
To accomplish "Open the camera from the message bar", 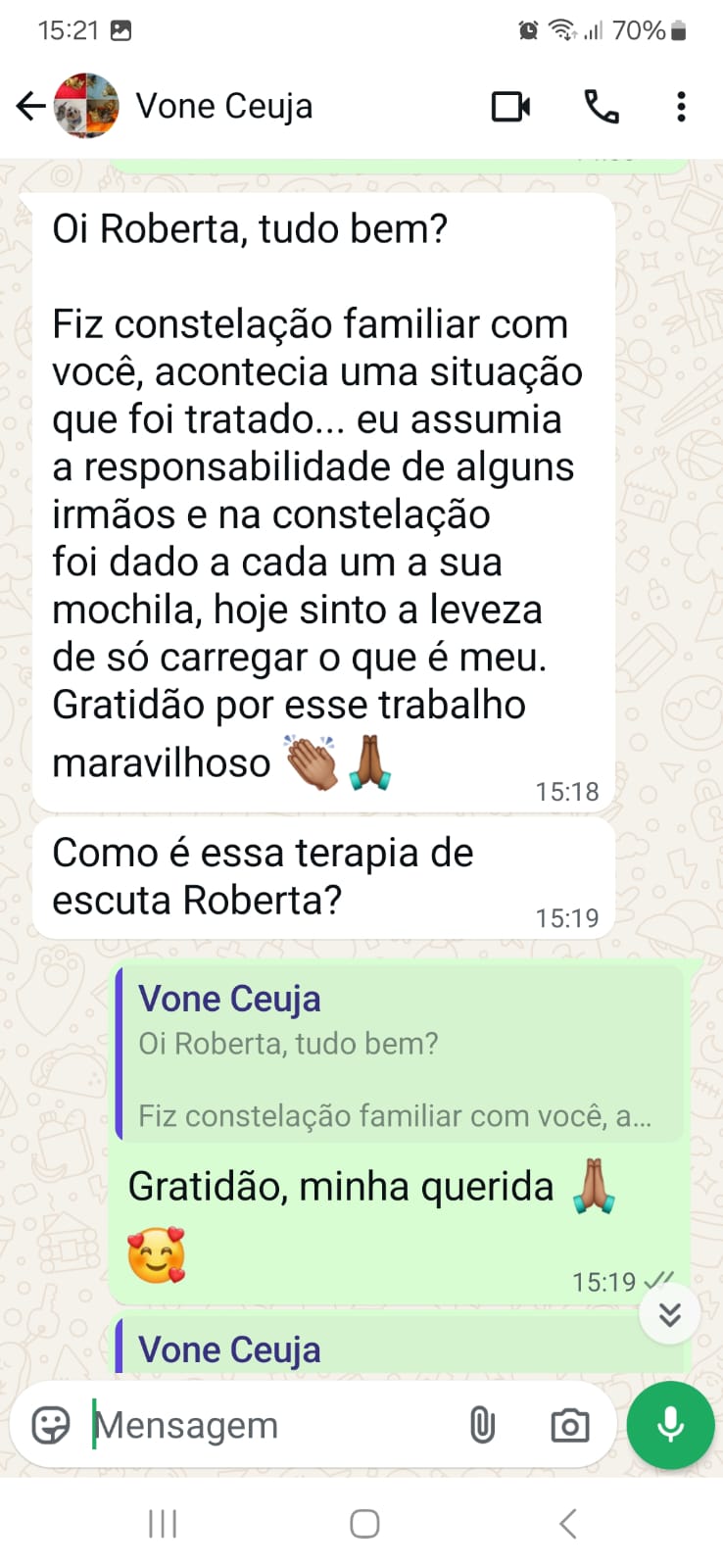I will (570, 1425).
